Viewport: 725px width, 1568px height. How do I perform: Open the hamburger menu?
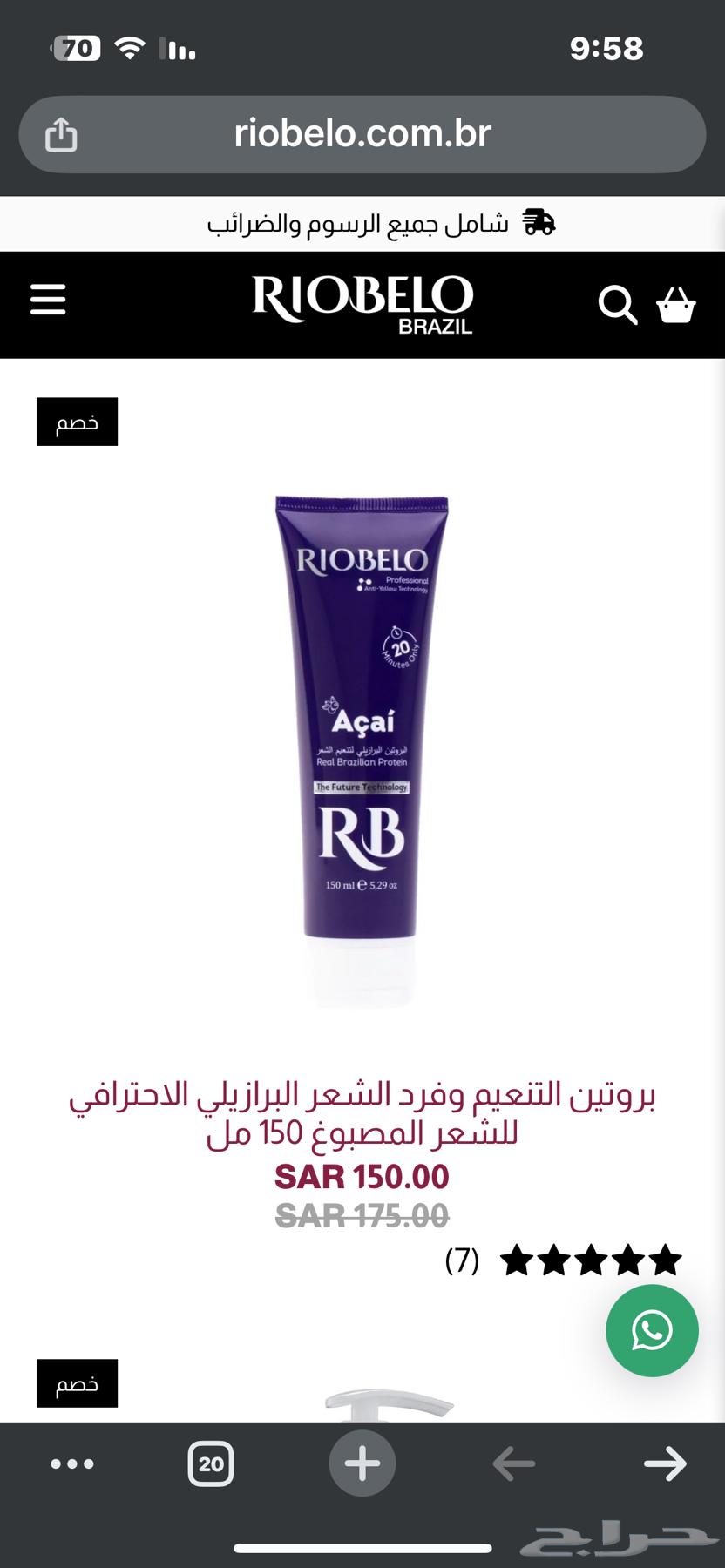pyautogui.click(x=48, y=300)
